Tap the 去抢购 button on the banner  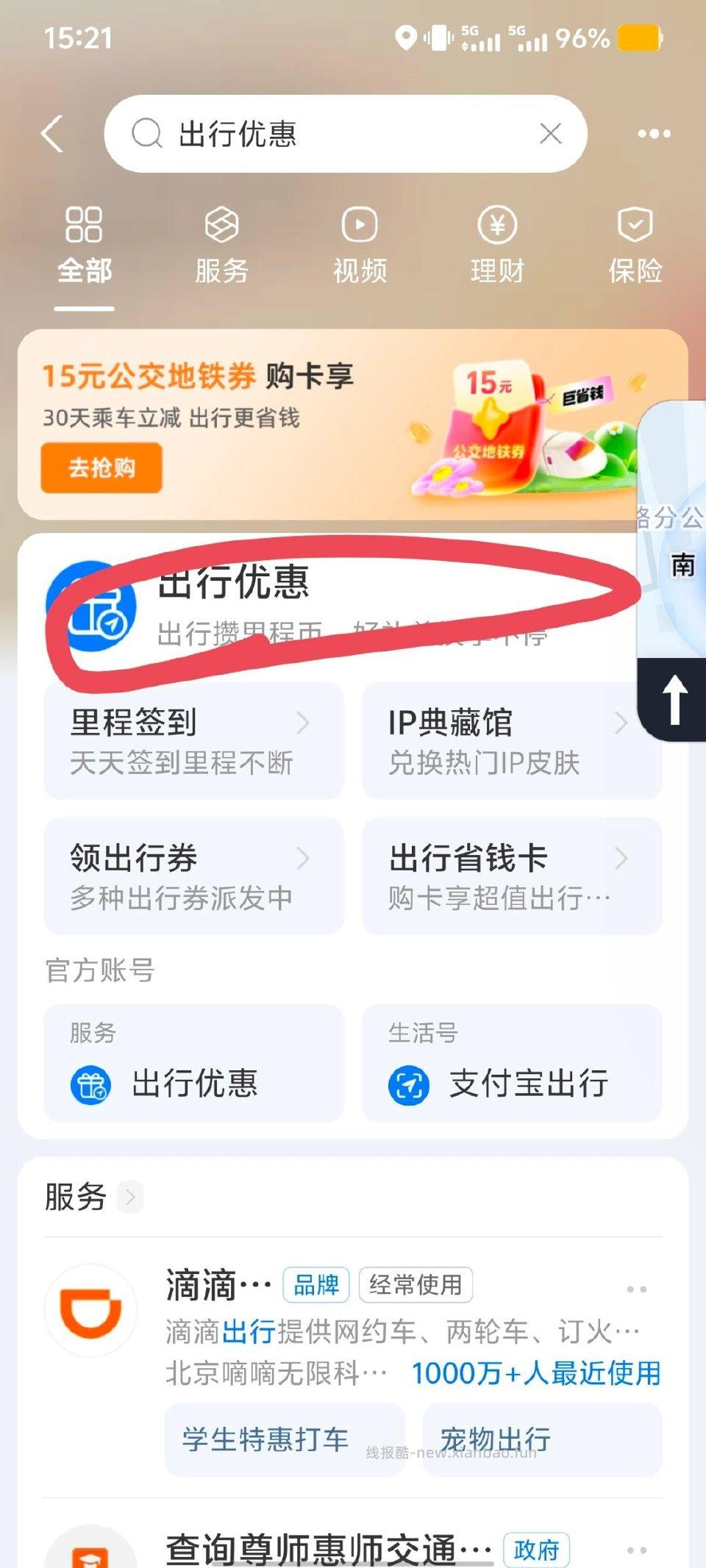[101, 466]
